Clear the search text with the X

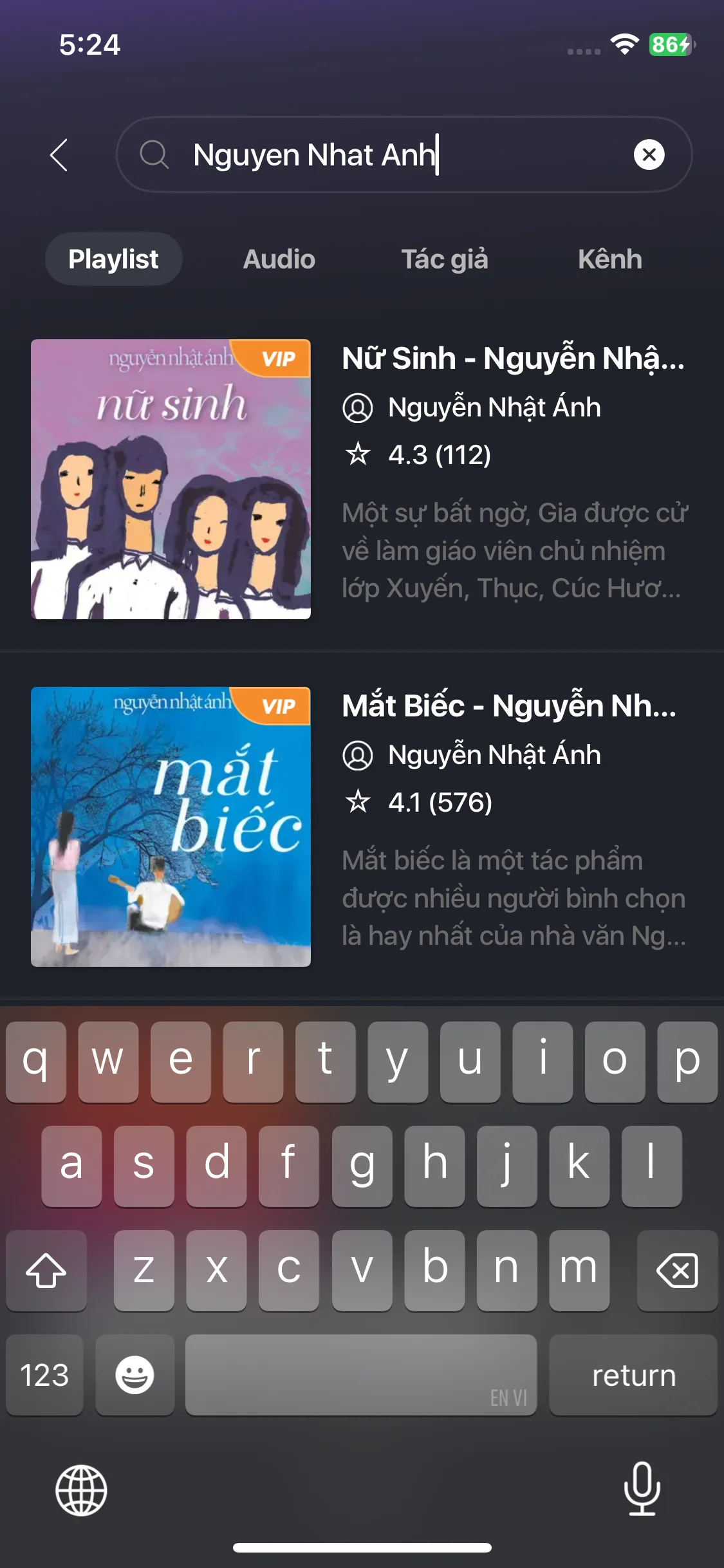pos(649,155)
